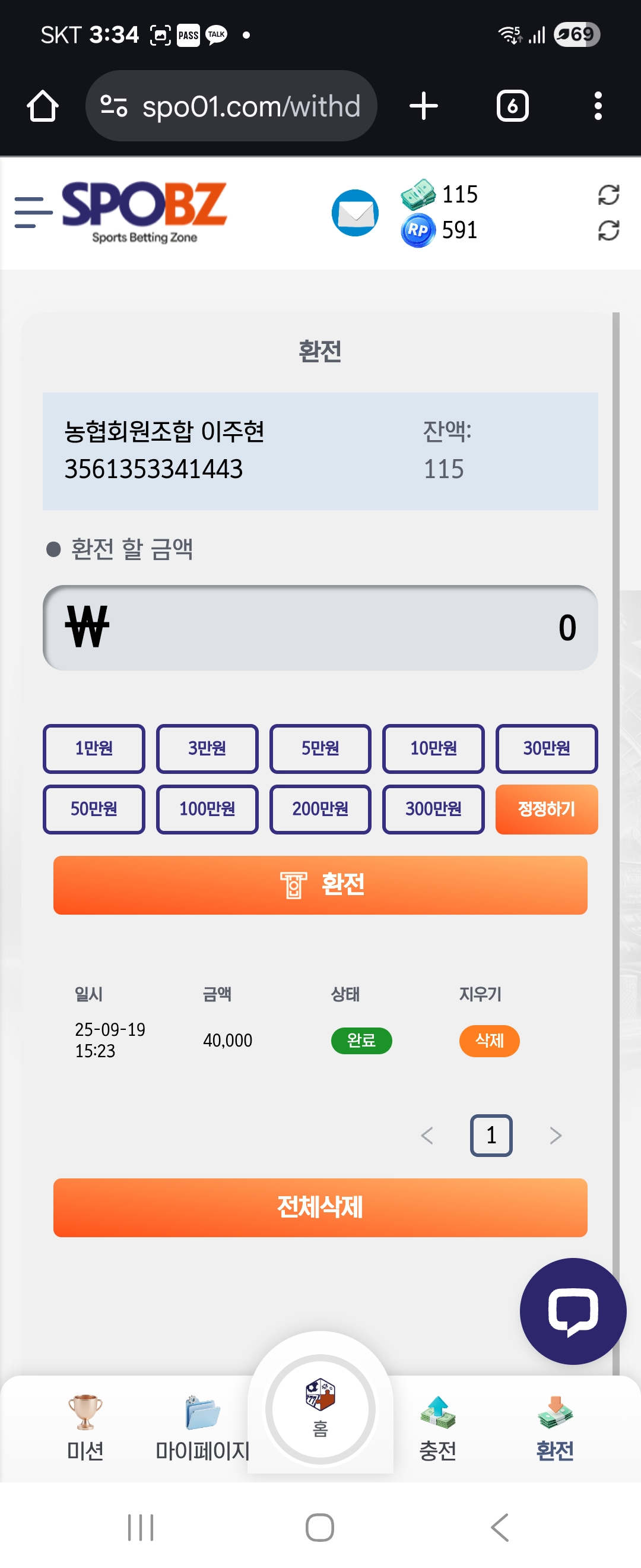Go back with system back button
Image resolution: width=641 pixels, height=1568 pixels.
[499, 1527]
